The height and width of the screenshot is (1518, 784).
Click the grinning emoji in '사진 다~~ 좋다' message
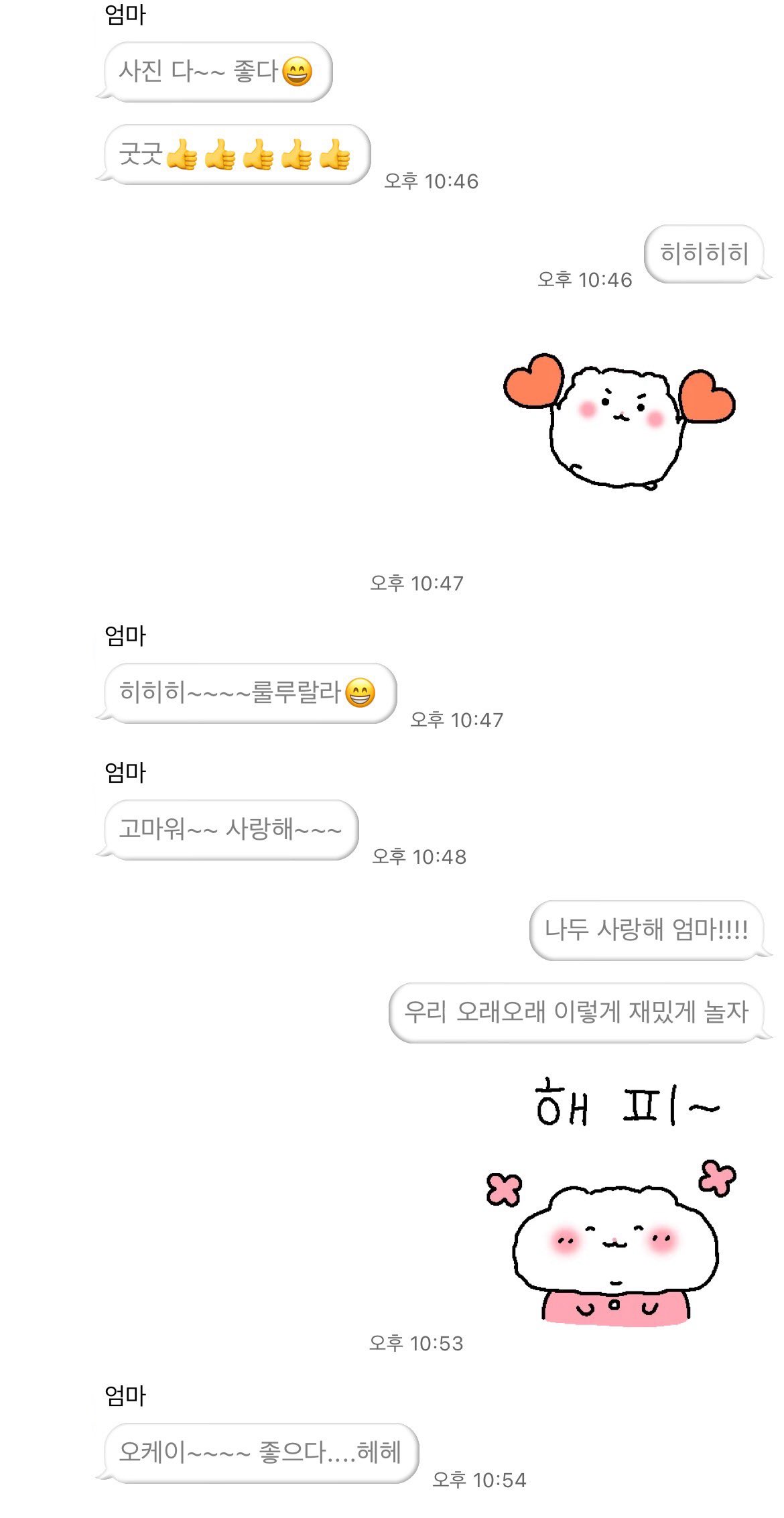click(x=300, y=72)
